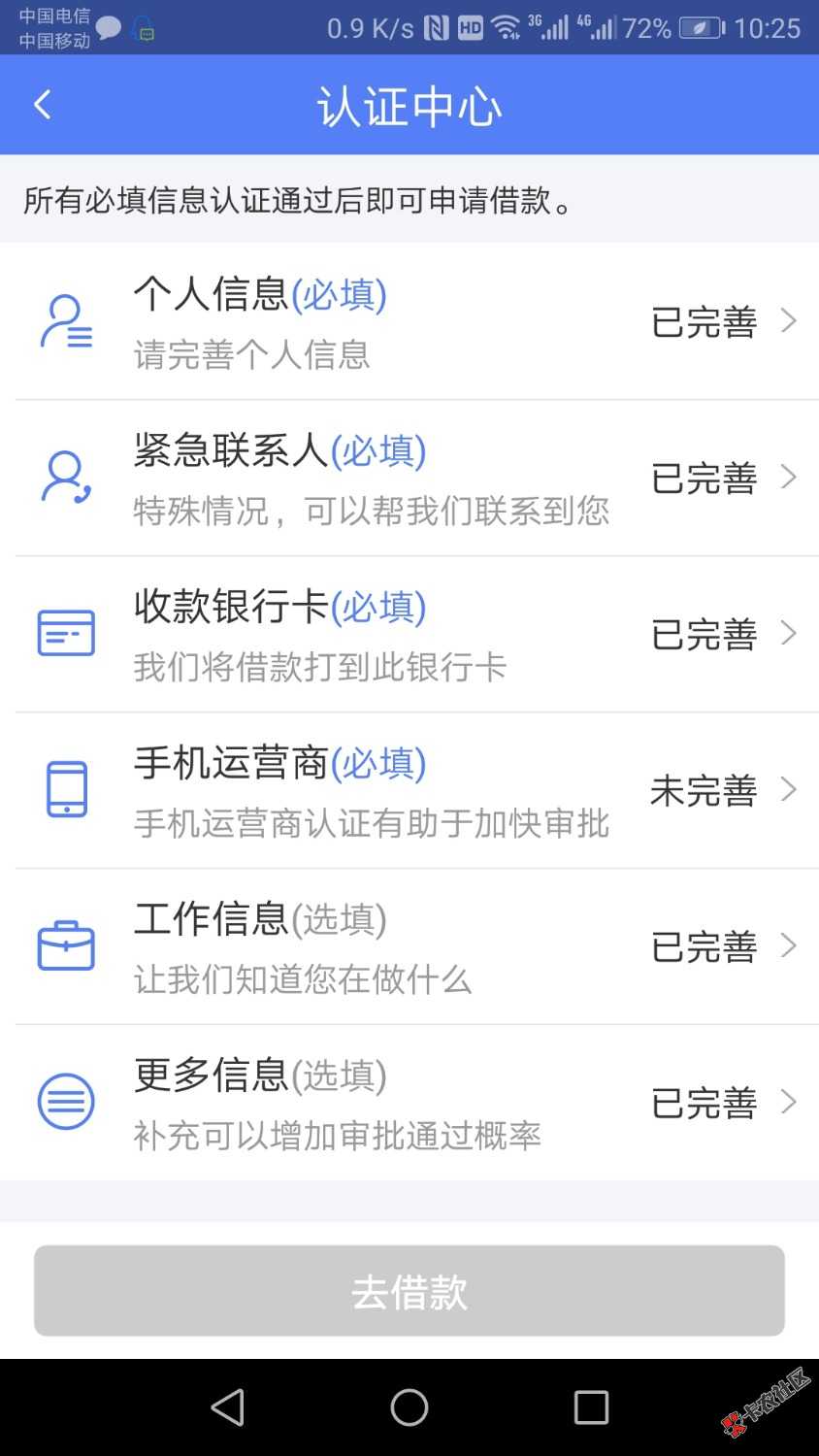Open the 更多信息 row
The image size is (819, 1456).
[x=409, y=1103]
